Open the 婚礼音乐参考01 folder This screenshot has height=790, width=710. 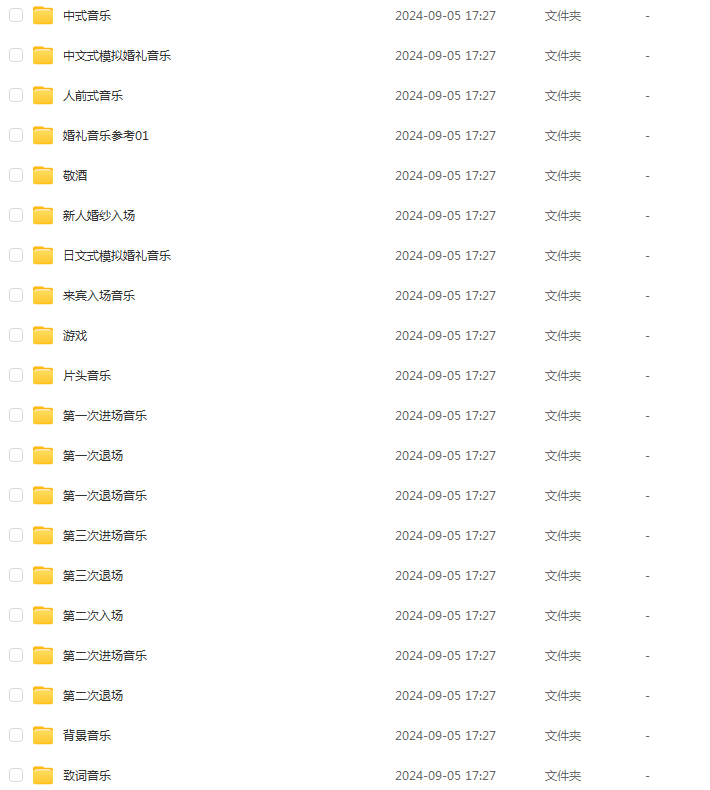tap(105, 135)
